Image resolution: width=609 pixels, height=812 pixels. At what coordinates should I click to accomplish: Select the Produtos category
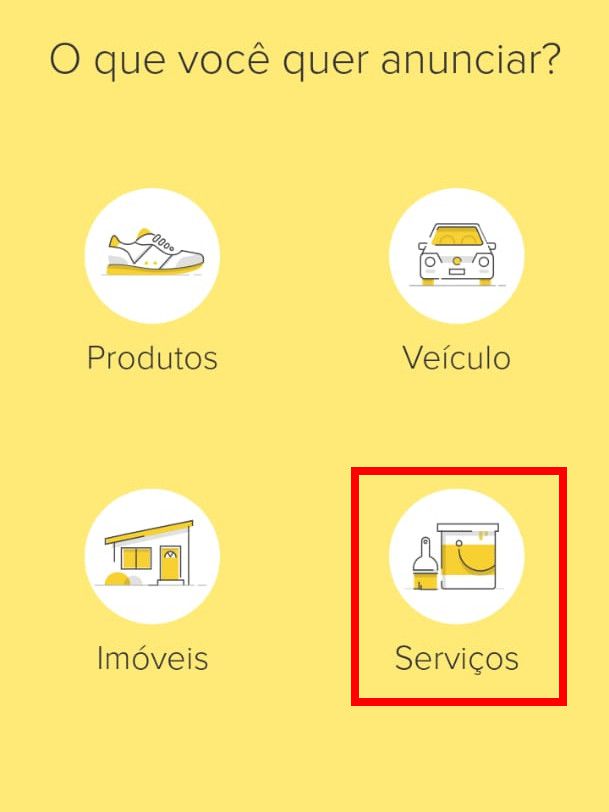click(152, 256)
